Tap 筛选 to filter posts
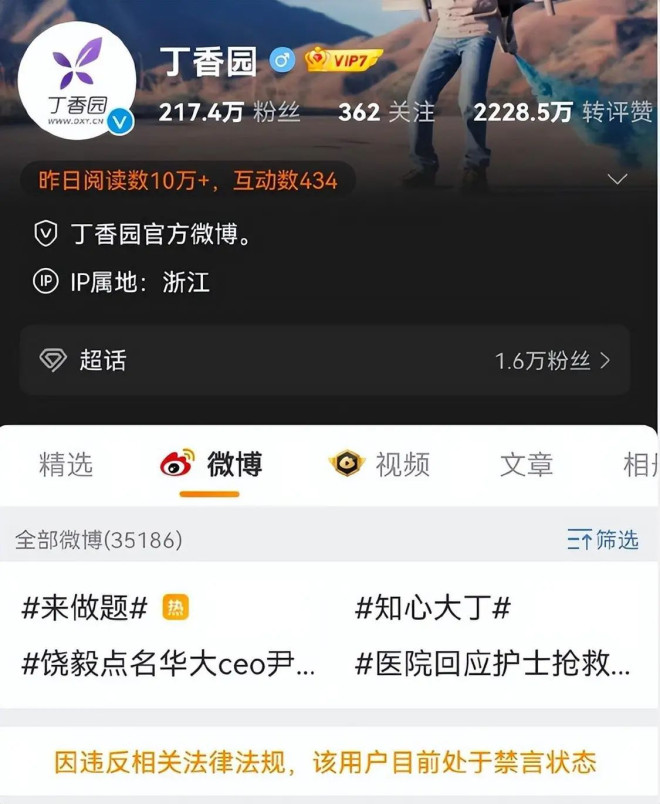The image size is (660, 804). click(602, 540)
